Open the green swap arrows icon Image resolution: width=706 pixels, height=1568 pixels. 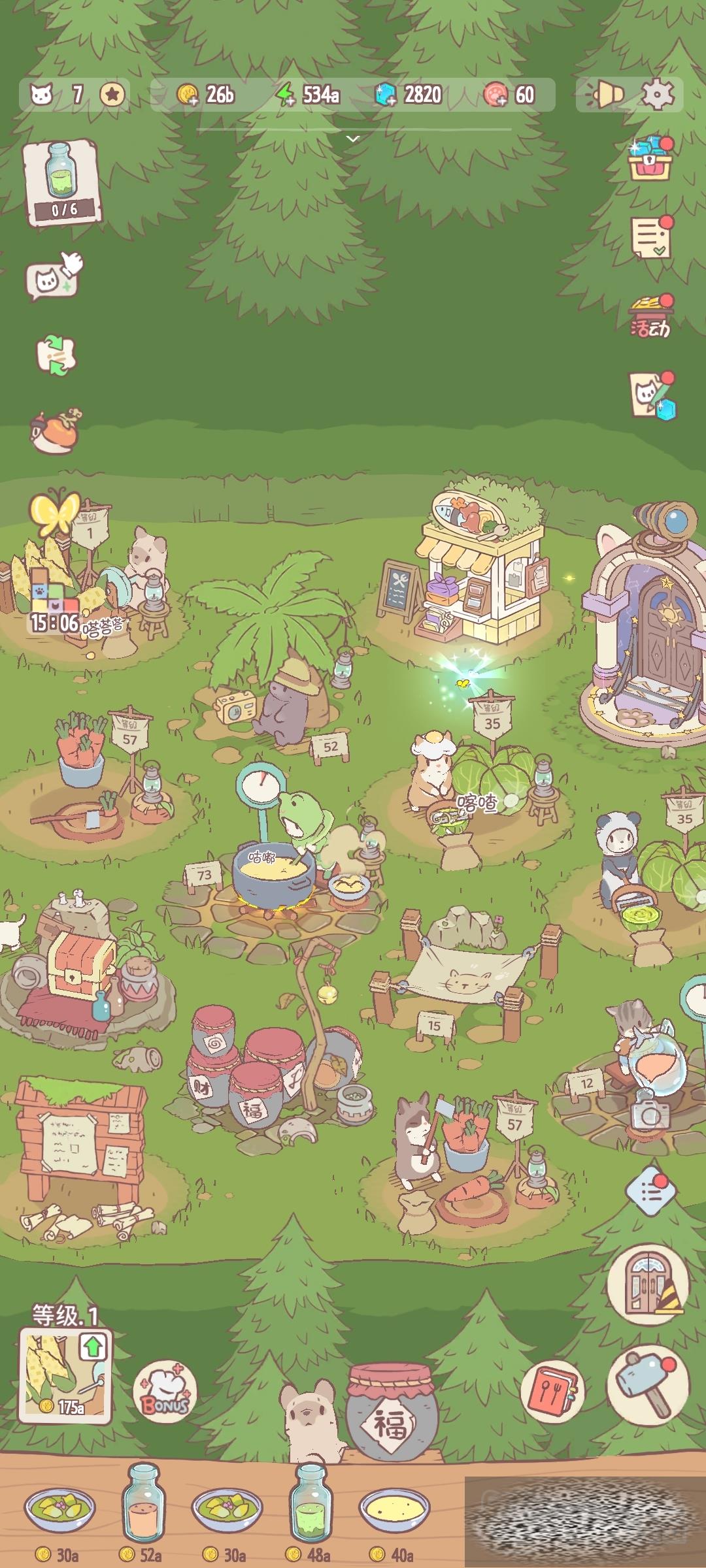[x=56, y=355]
